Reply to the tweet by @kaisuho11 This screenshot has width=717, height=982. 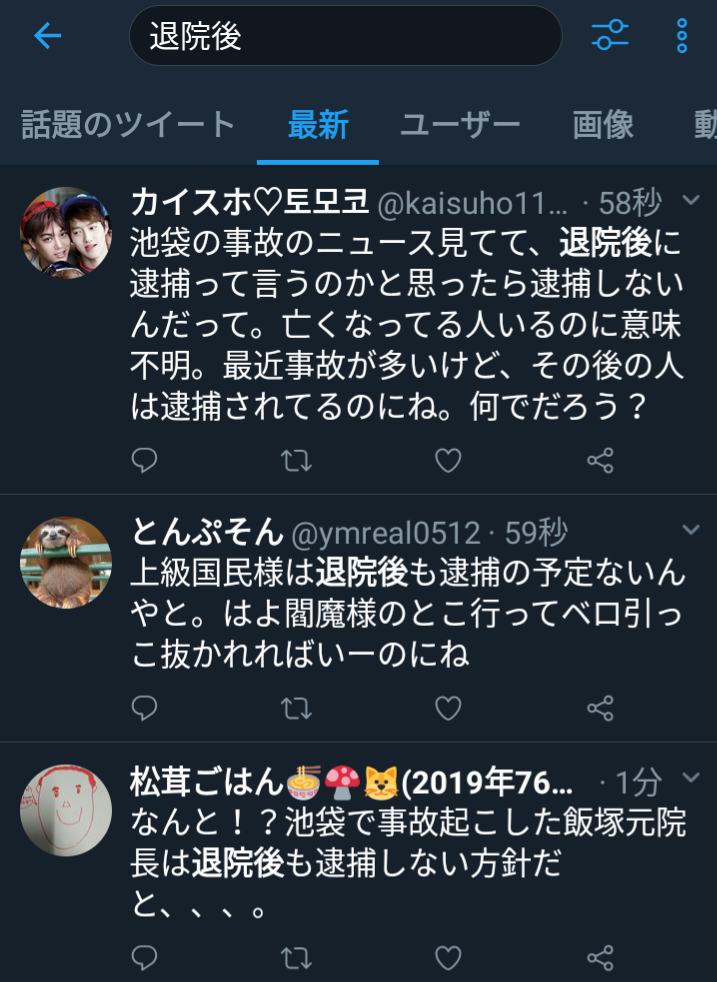point(145,460)
